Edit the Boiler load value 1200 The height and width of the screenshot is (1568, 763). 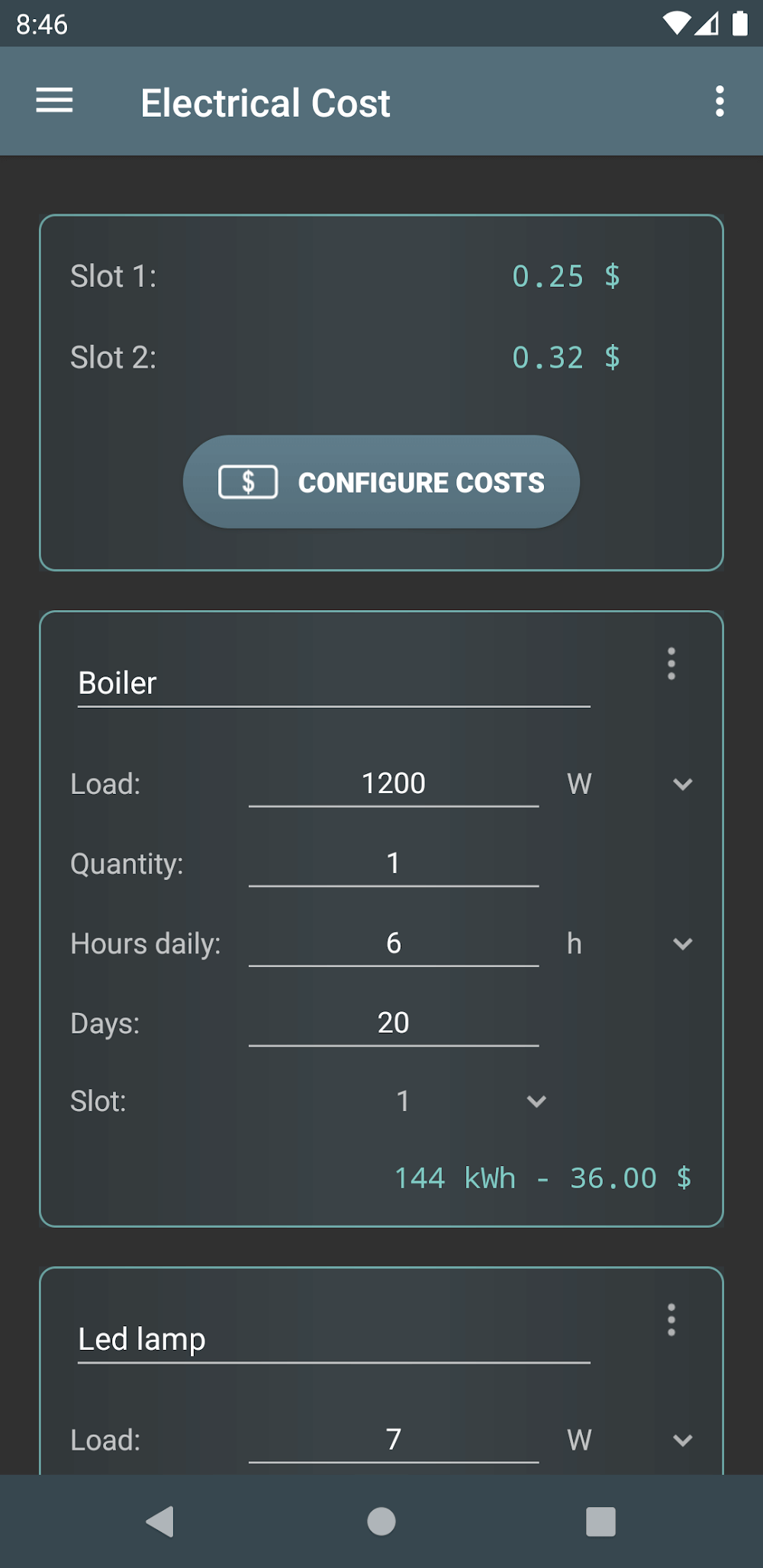pyautogui.click(x=394, y=784)
